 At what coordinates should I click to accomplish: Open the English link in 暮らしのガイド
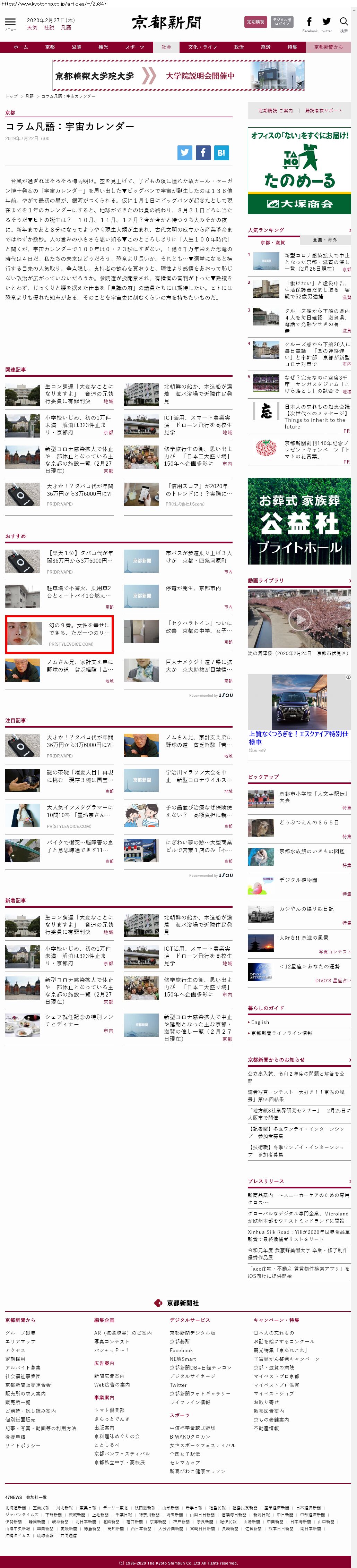[x=260, y=1022]
